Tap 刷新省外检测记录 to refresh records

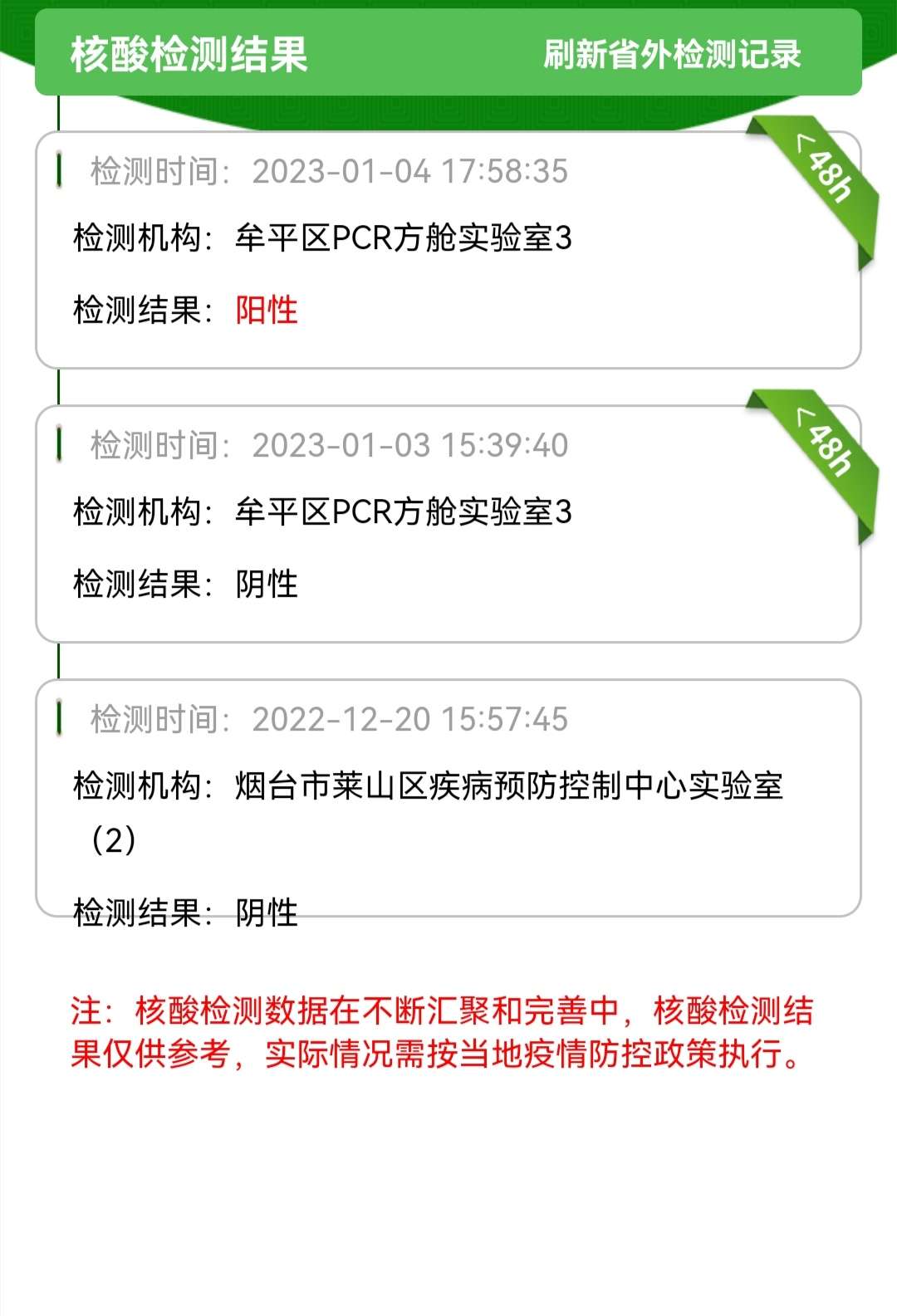[671, 55]
